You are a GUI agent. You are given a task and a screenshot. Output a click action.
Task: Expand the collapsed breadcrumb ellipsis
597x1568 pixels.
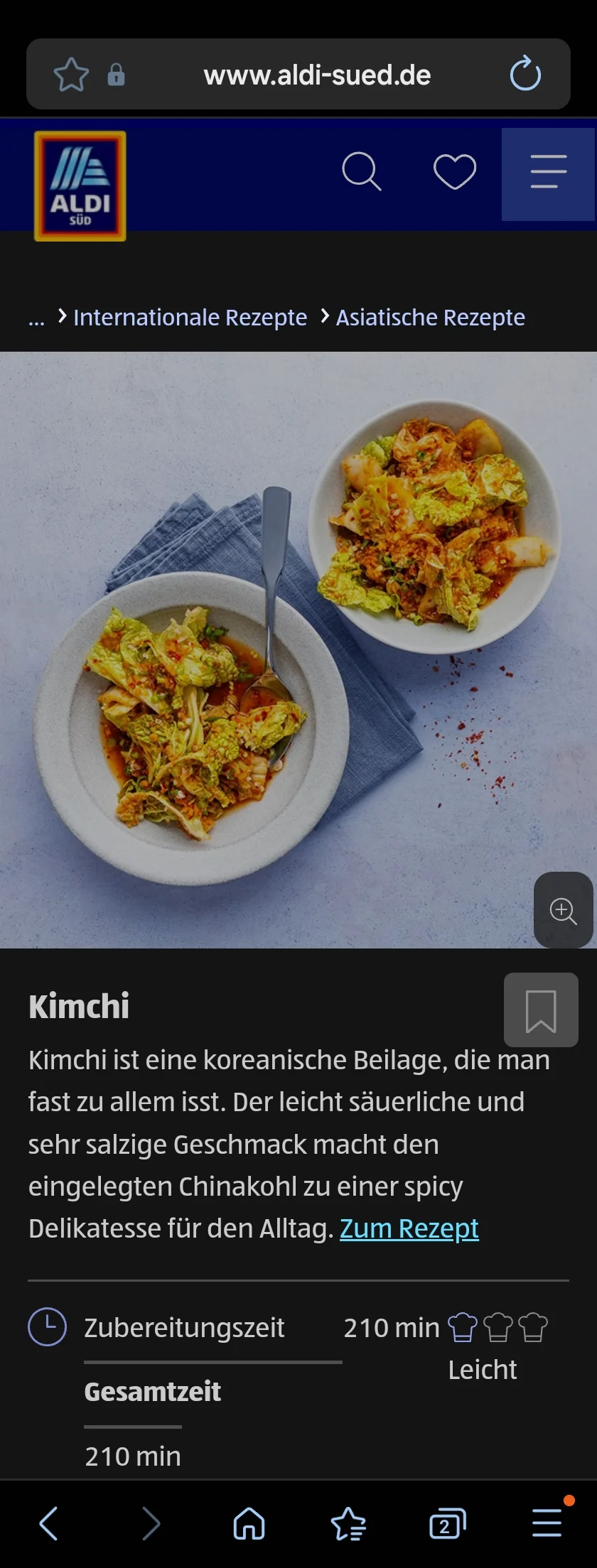[36, 318]
